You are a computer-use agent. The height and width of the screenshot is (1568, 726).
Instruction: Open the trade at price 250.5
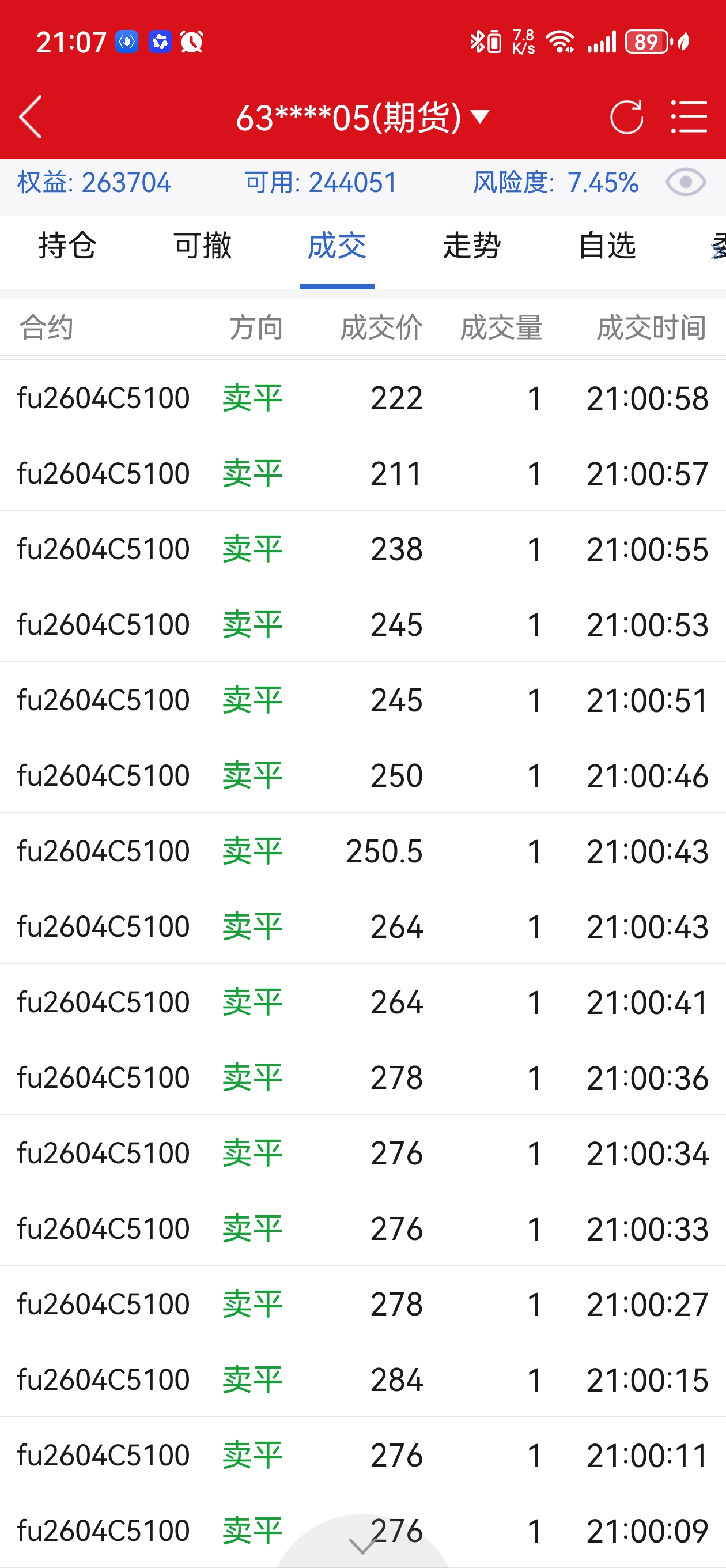point(362,851)
